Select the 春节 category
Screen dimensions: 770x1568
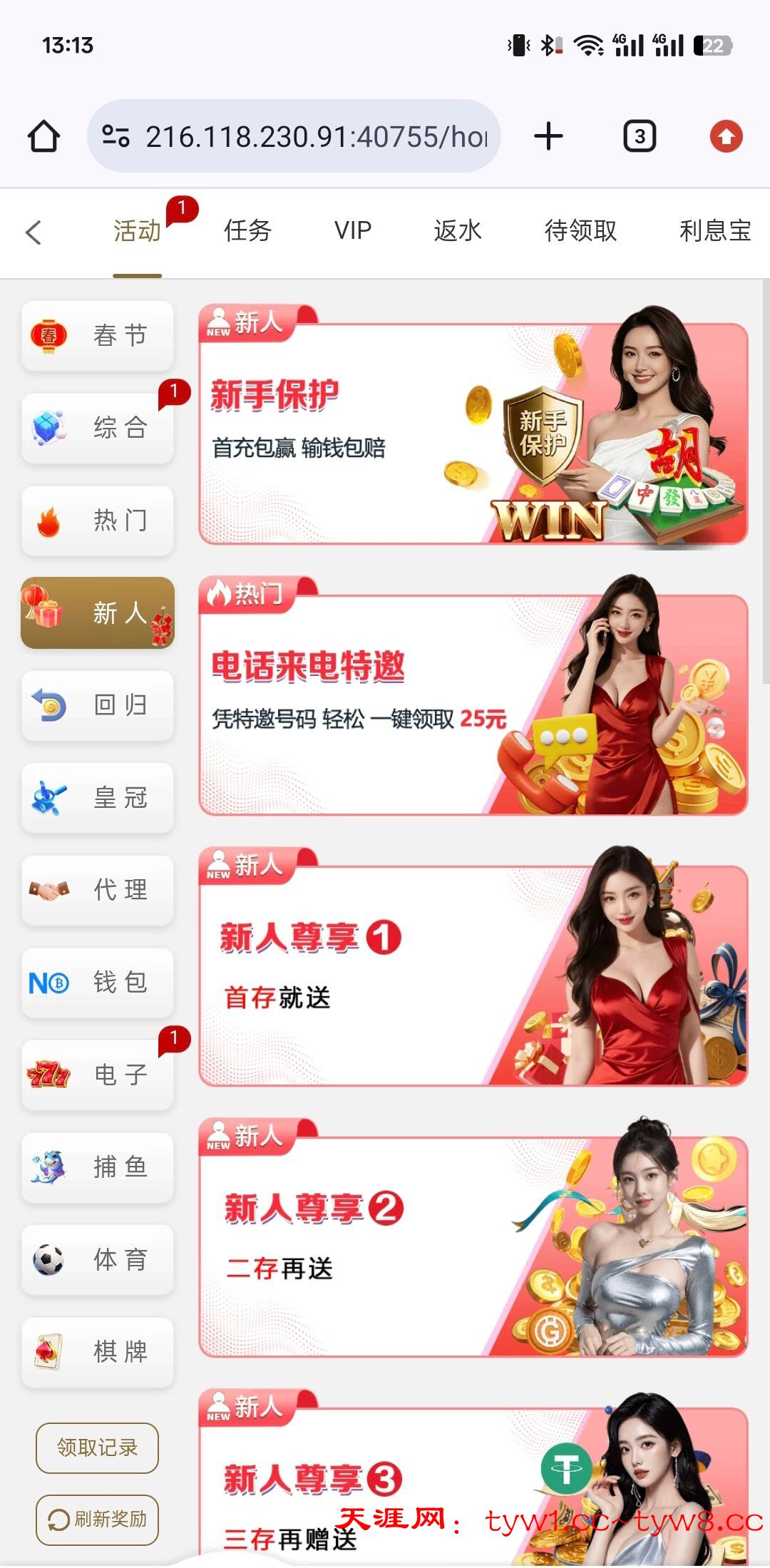(x=98, y=335)
